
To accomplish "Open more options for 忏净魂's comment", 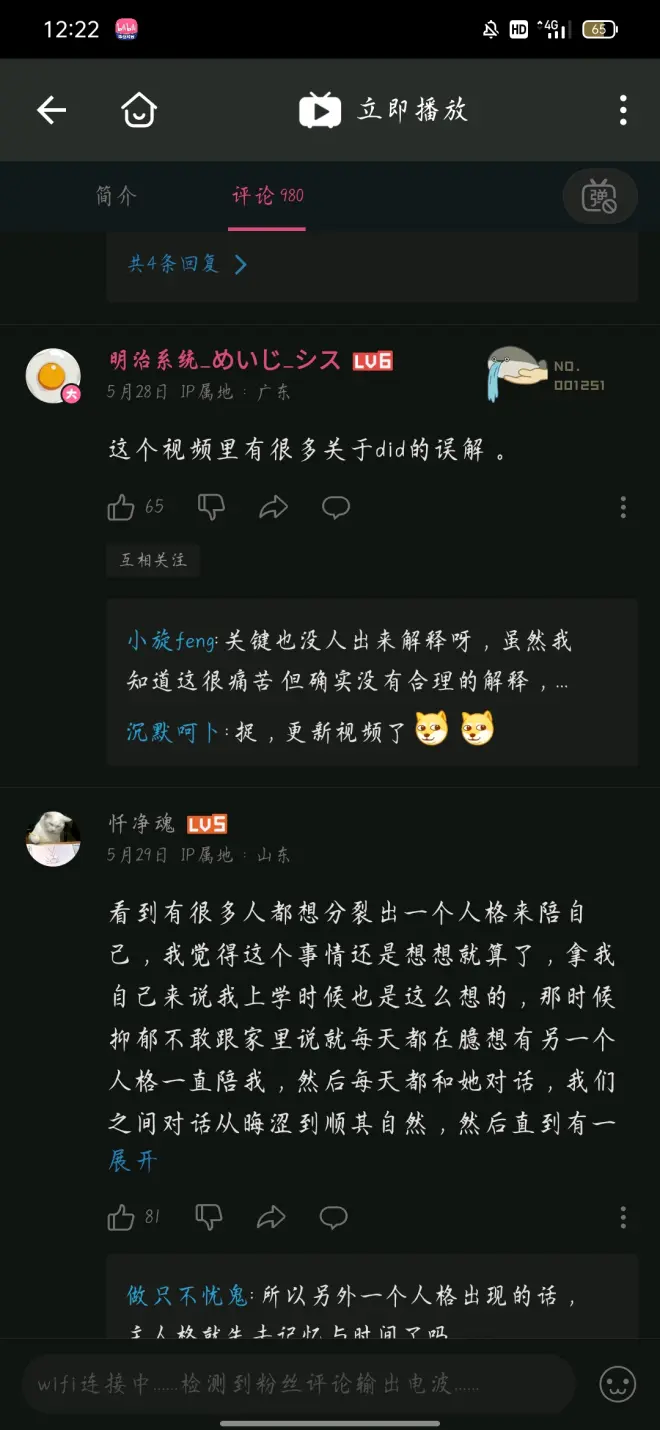I will (x=623, y=1217).
